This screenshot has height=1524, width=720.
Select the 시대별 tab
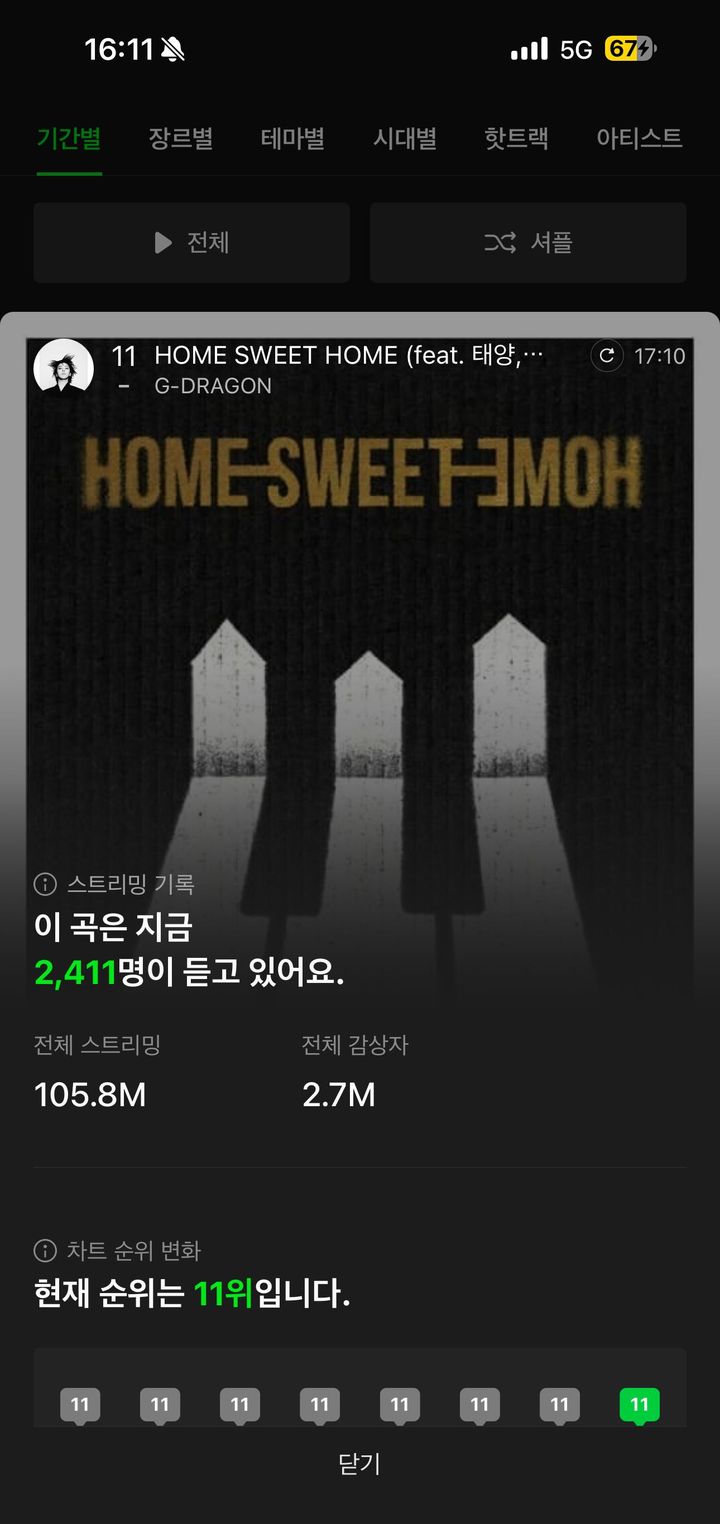coord(405,138)
